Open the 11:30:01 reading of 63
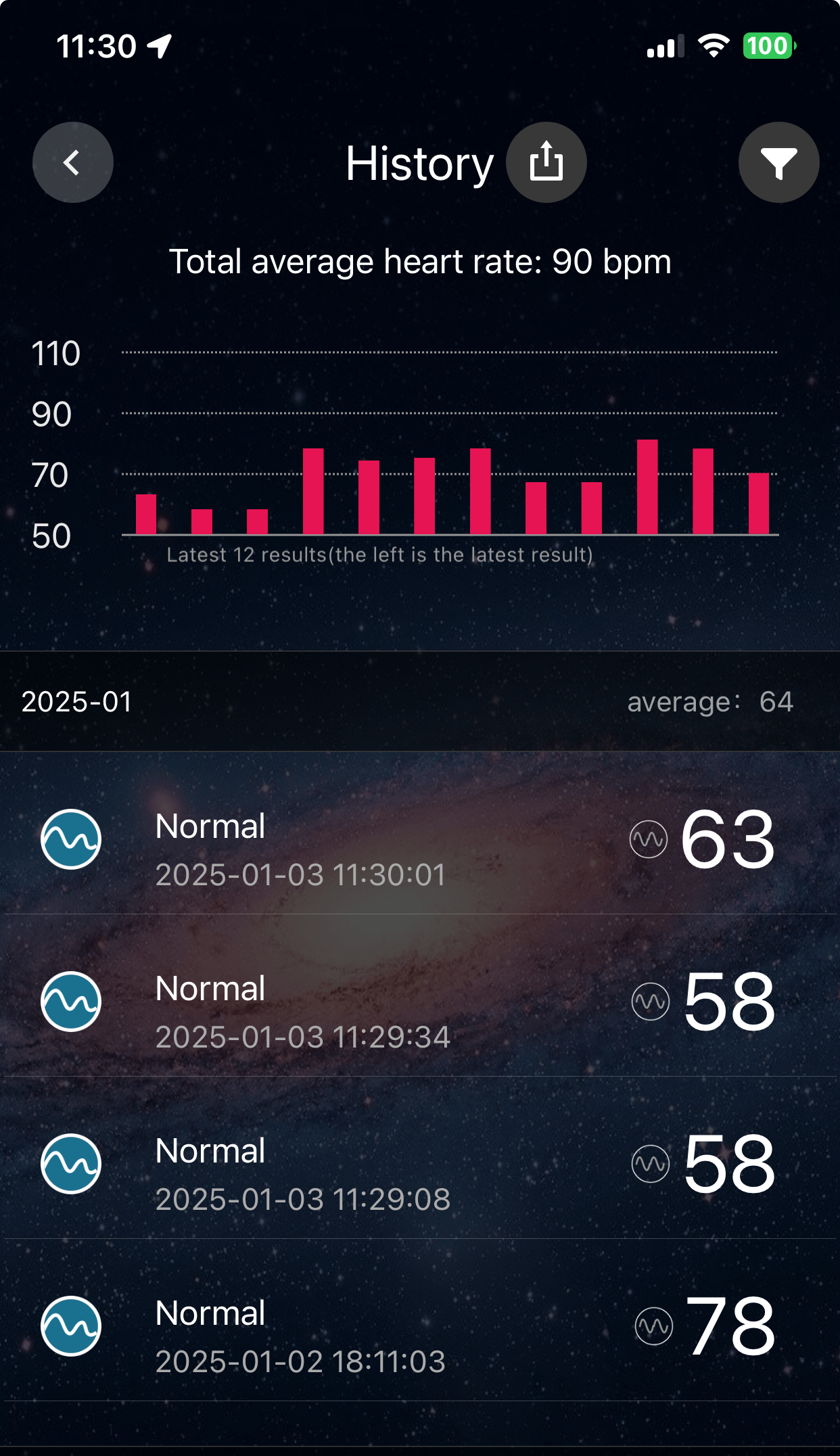 [x=420, y=833]
